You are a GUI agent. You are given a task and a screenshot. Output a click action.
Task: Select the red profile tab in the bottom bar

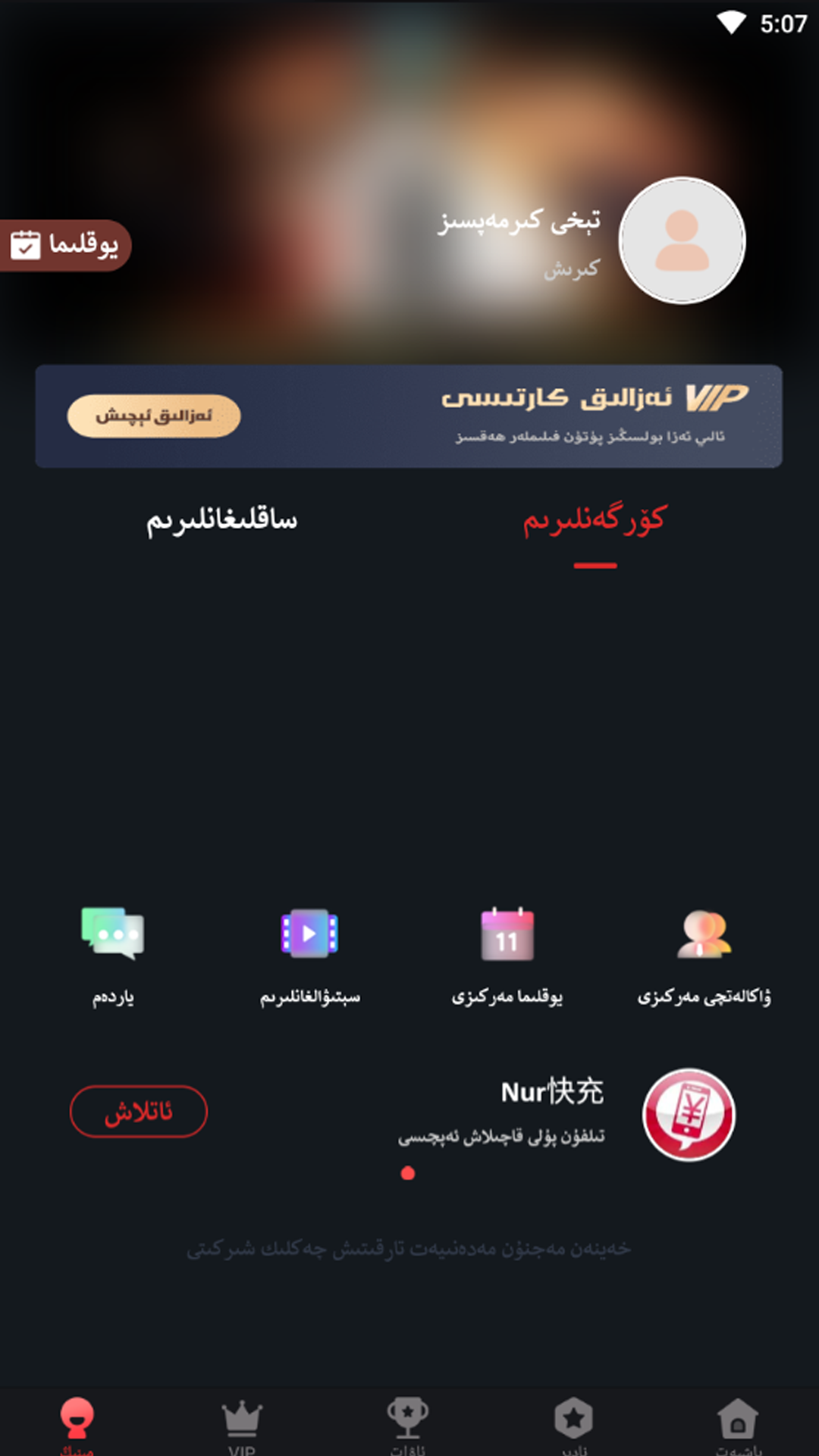pos(77,1426)
